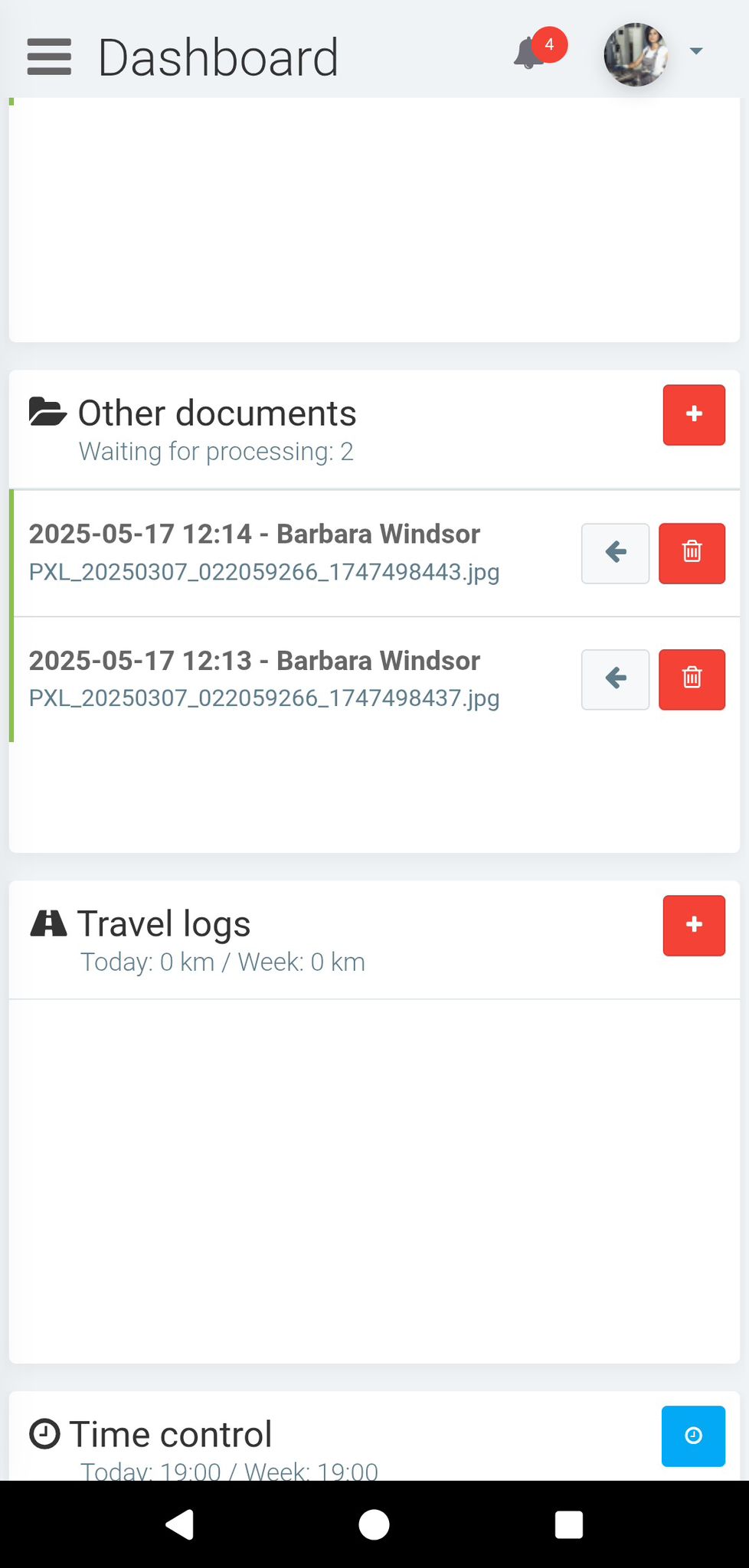Open the profile avatar dropdown
The height and width of the screenshot is (1568, 749).
(x=651, y=54)
